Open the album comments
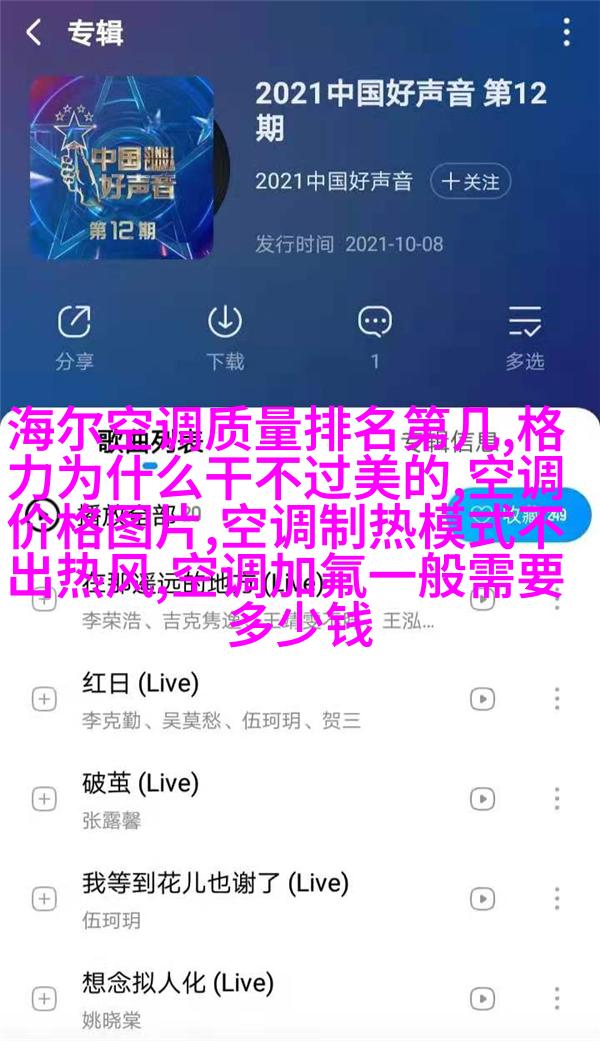 [x=375, y=334]
